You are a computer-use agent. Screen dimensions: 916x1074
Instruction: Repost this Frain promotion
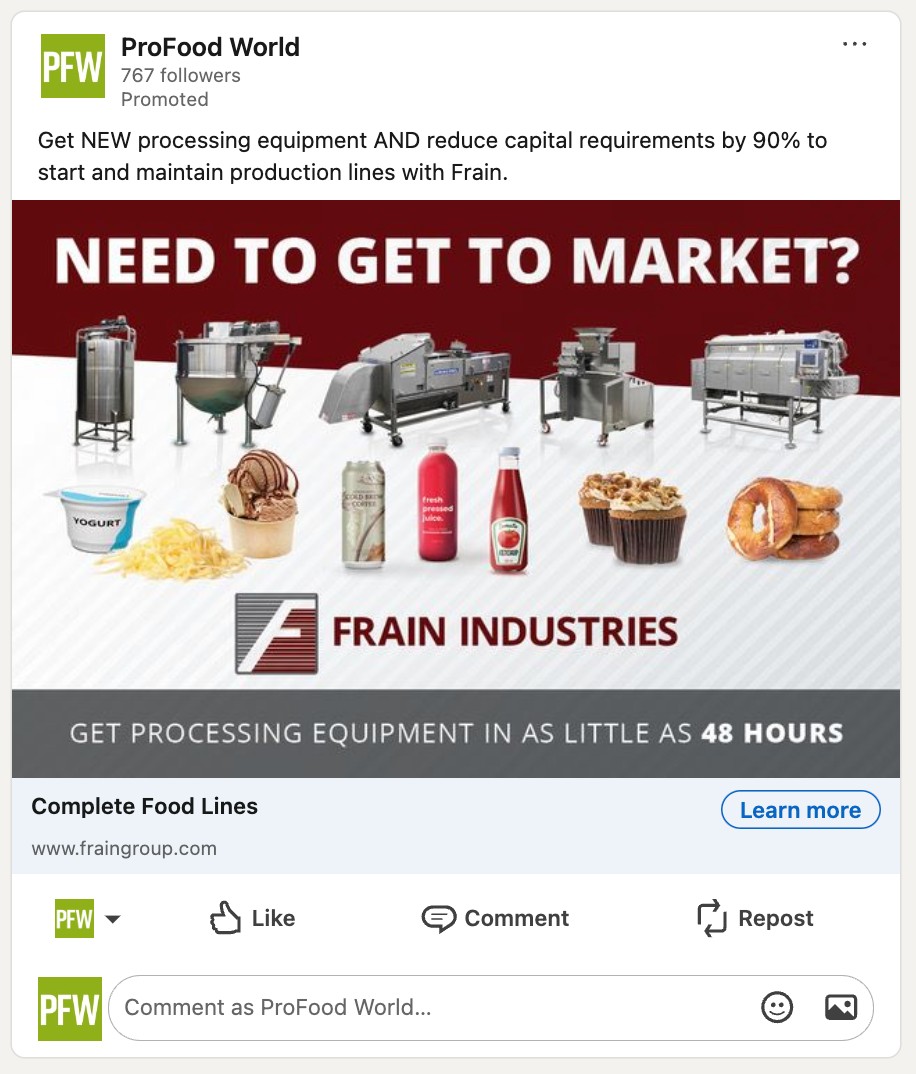point(755,918)
